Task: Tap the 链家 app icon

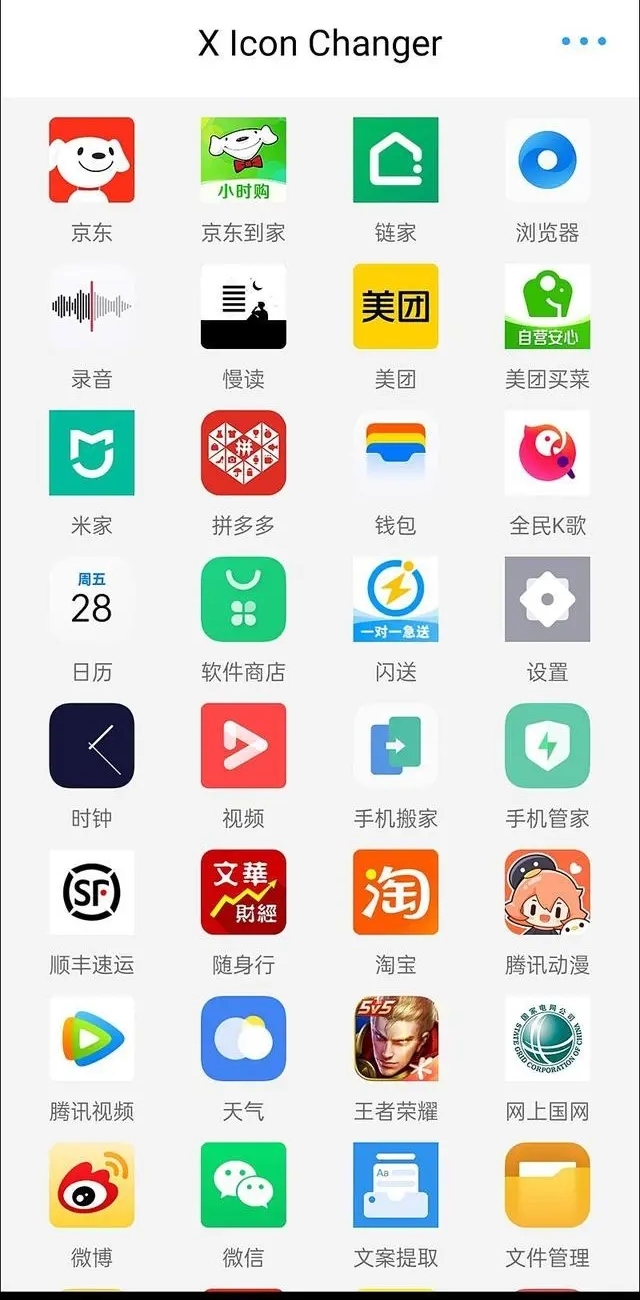Action: coord(396,160)
